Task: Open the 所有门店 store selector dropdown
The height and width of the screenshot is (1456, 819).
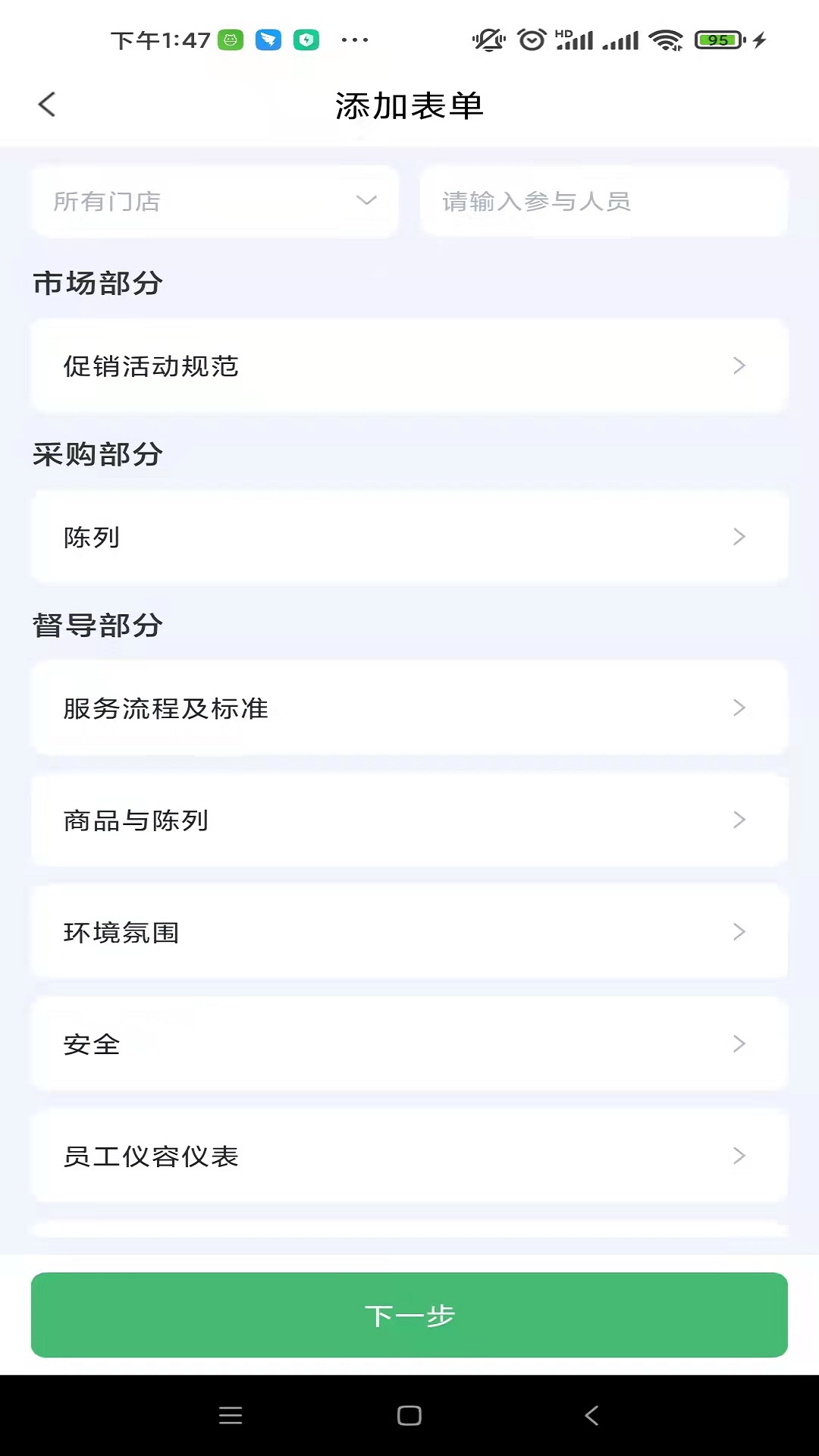Action: pyautogui.click(x=215, y=201)
